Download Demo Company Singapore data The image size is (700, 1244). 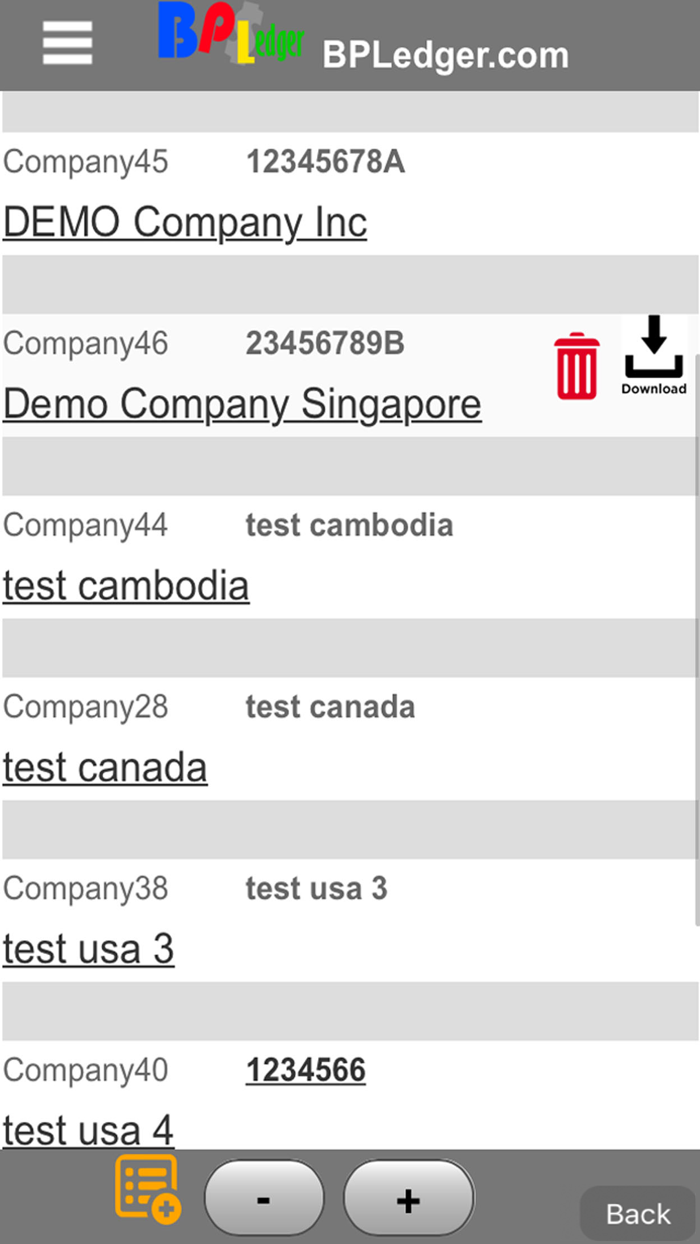pos(654,355)
